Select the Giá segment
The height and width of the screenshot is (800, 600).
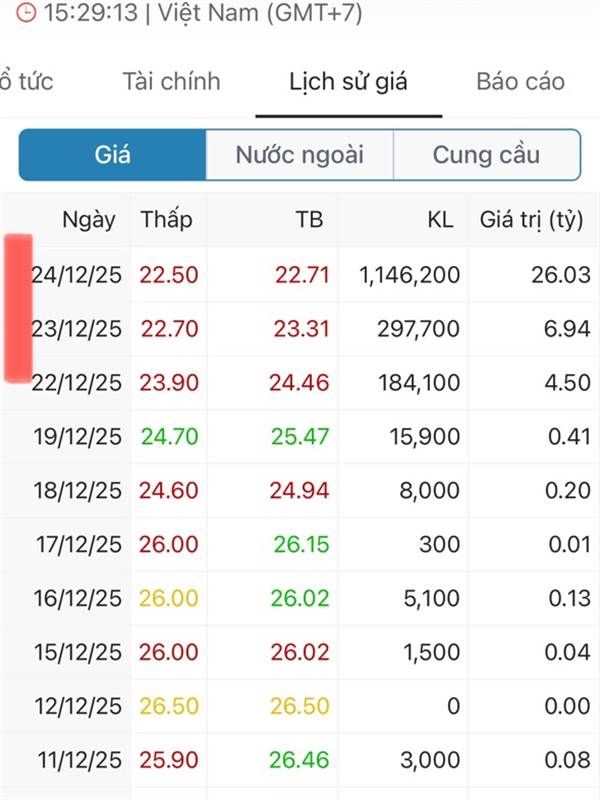(x=113, y=155)
